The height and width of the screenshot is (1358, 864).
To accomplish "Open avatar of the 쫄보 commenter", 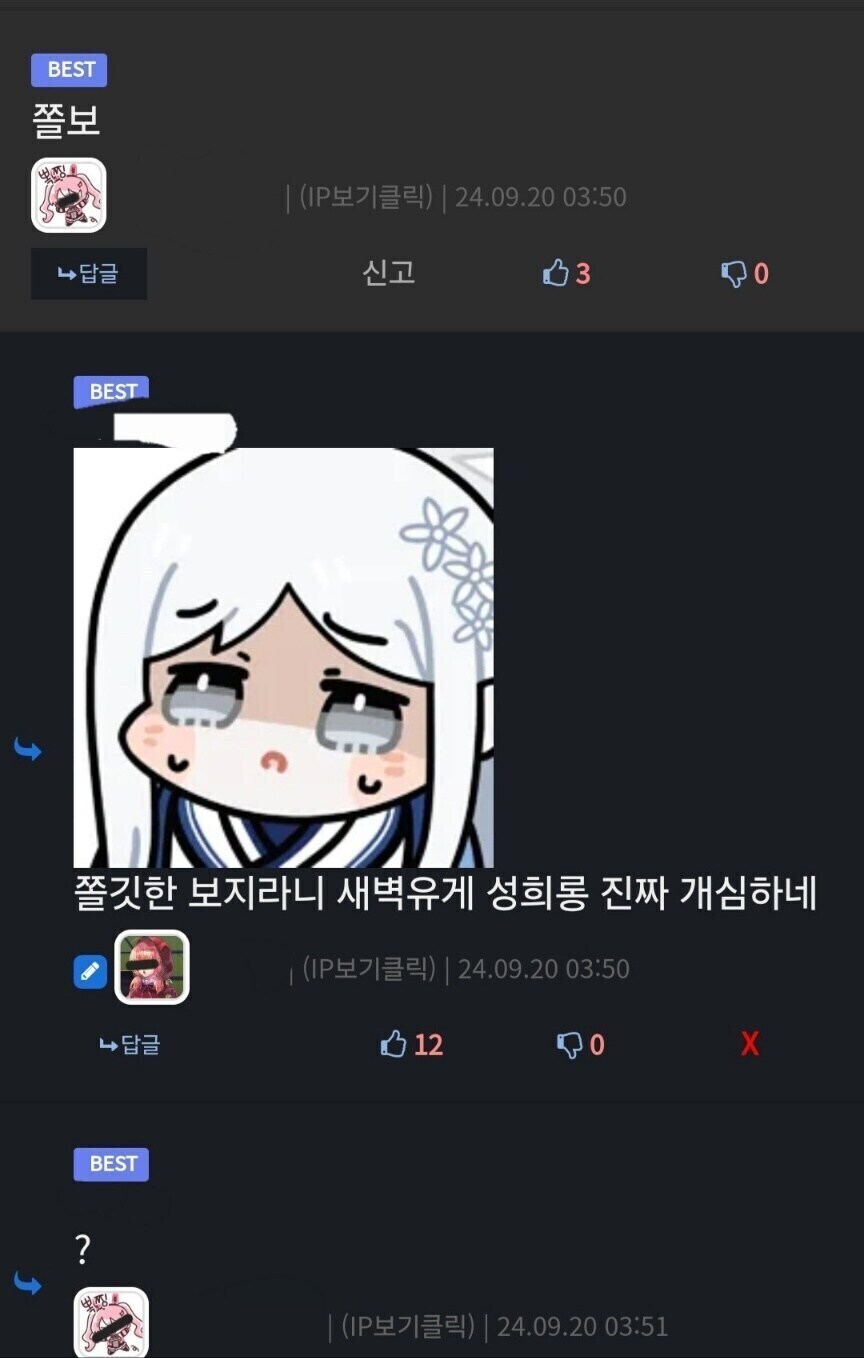I will (x=68, y=195).
